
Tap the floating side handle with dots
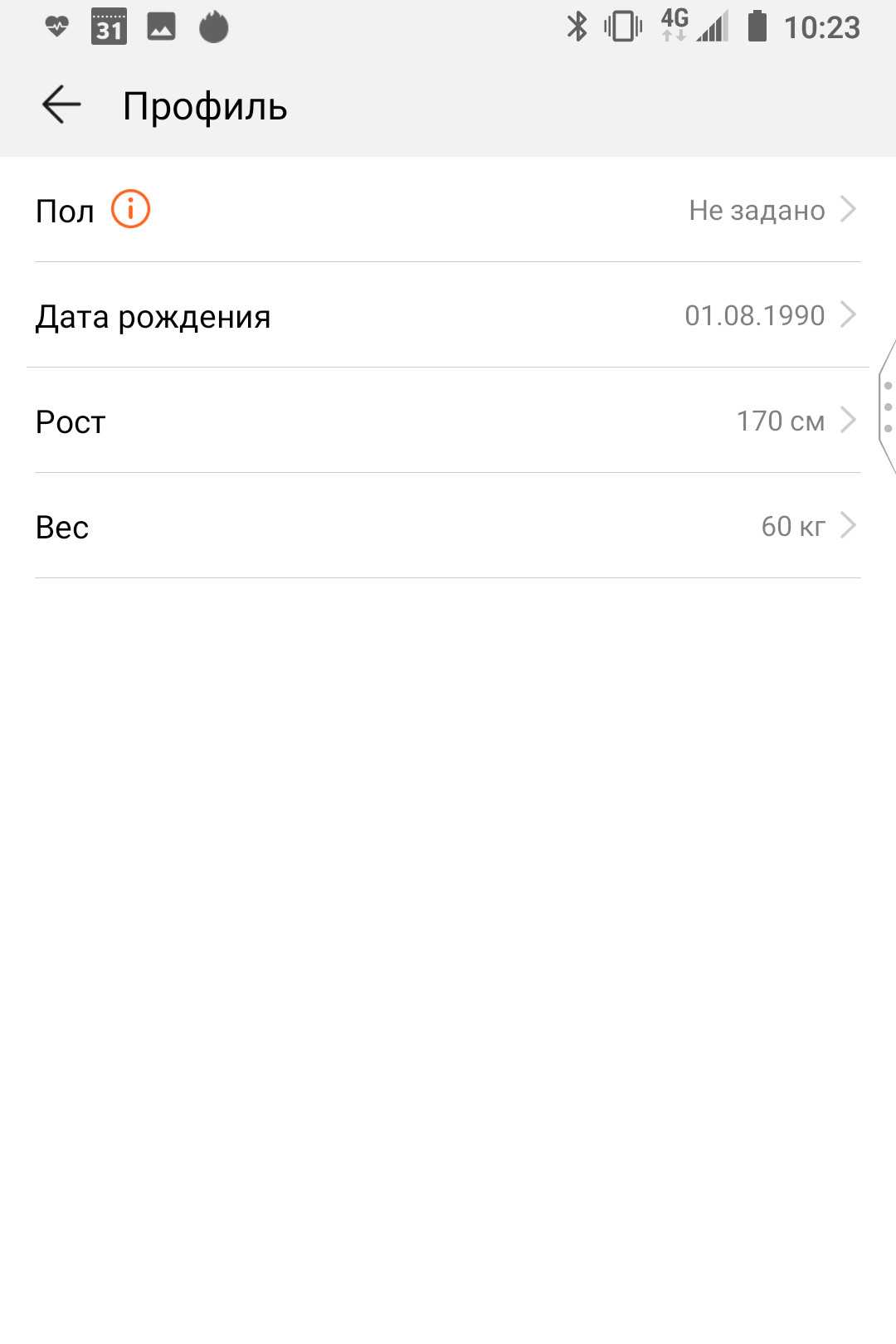[x=887, y=407]
